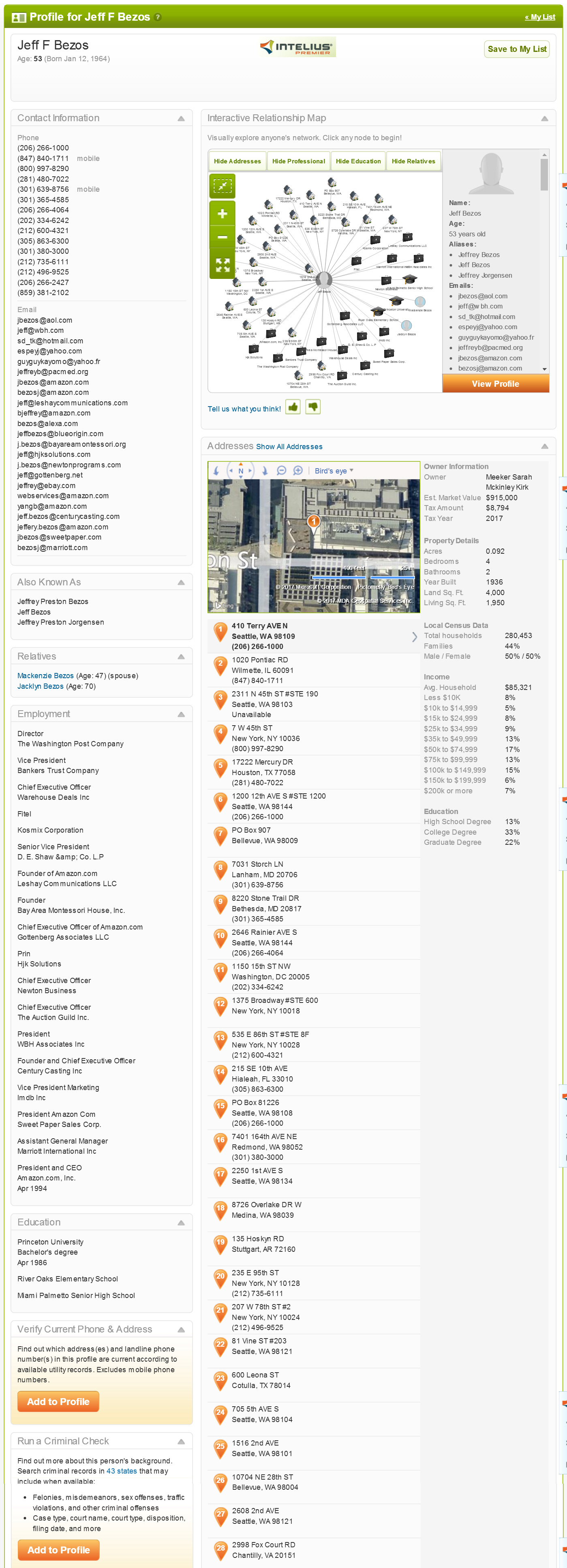567x1568 pixels.
Task: Select the 410 Terry AVE N address
Action: pyautogui.click(x=259, y=626)
